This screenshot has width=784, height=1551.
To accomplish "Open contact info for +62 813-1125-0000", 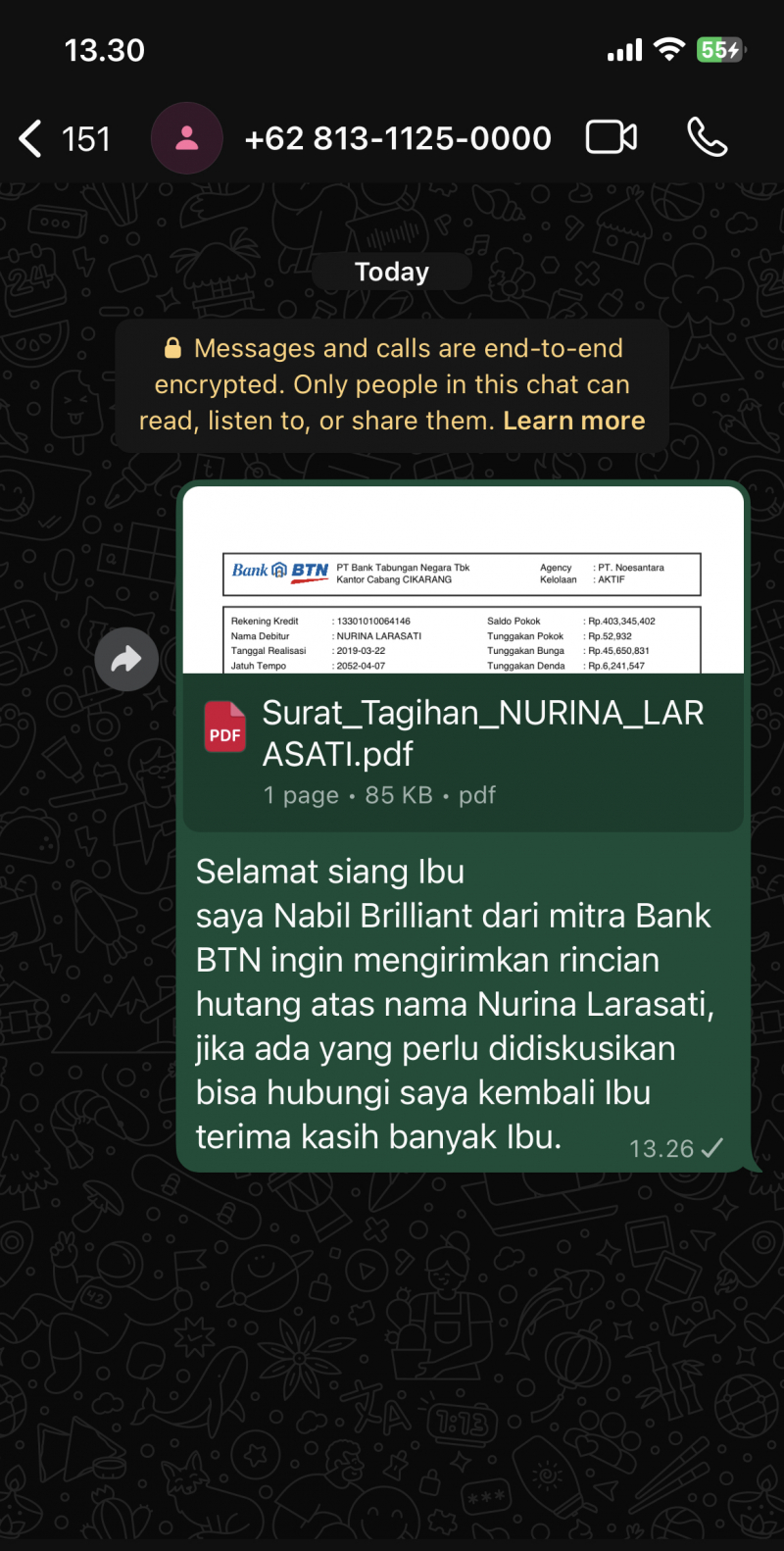I will click(x=397, y=139).
